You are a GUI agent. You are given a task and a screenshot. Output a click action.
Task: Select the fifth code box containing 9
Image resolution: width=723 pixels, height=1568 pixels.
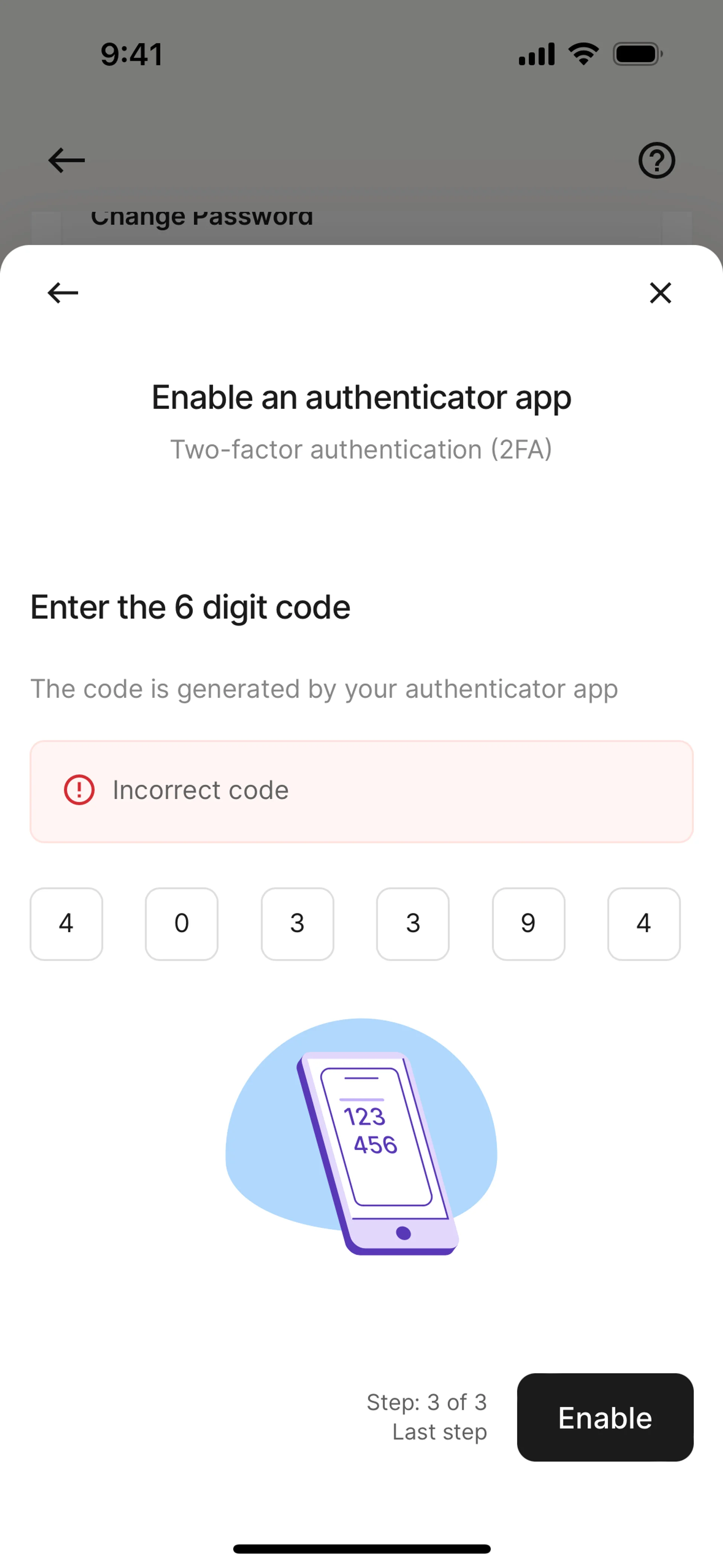pyautogui.click(x=528, y=924)
